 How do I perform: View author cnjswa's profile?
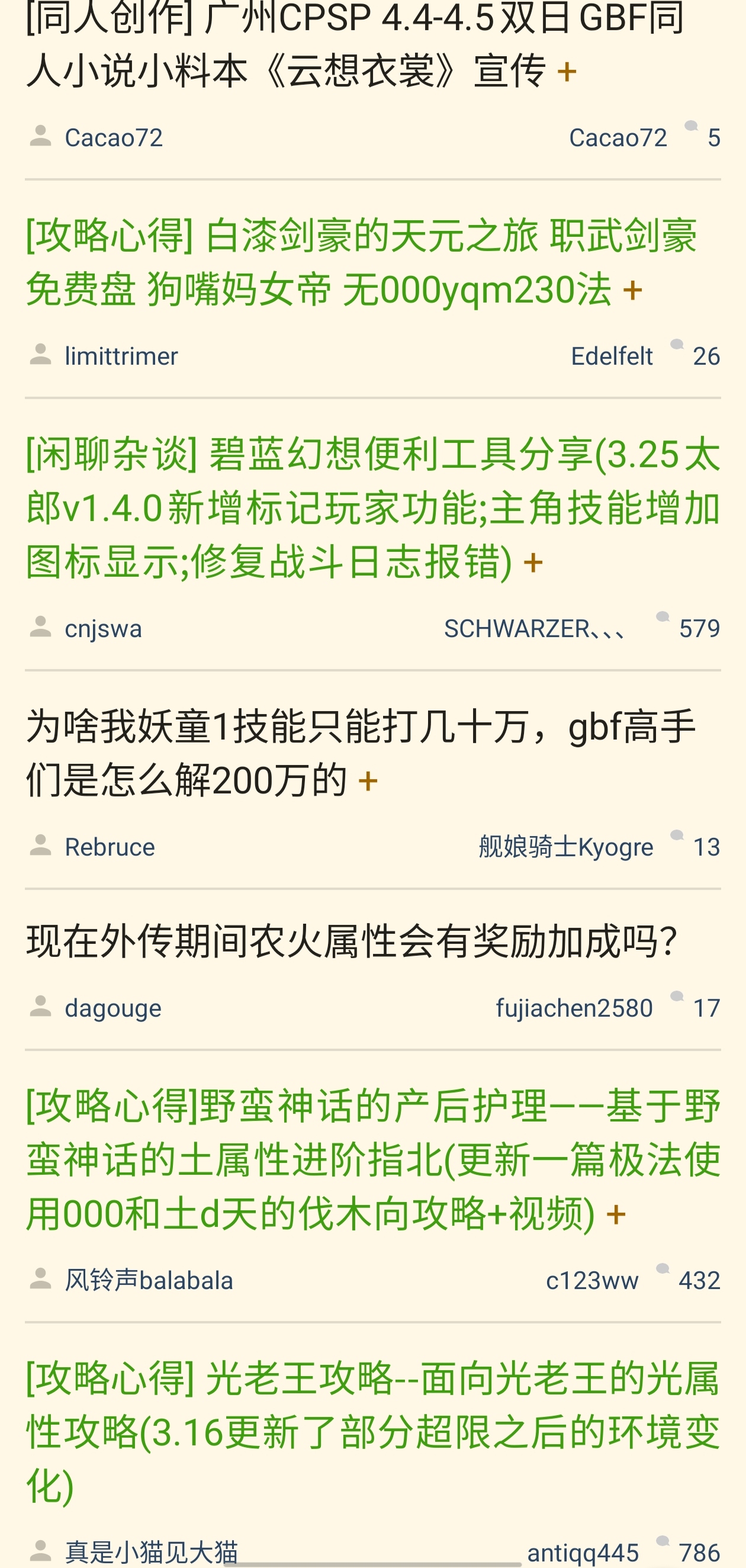pyautogui.click(x=104, y=628)
